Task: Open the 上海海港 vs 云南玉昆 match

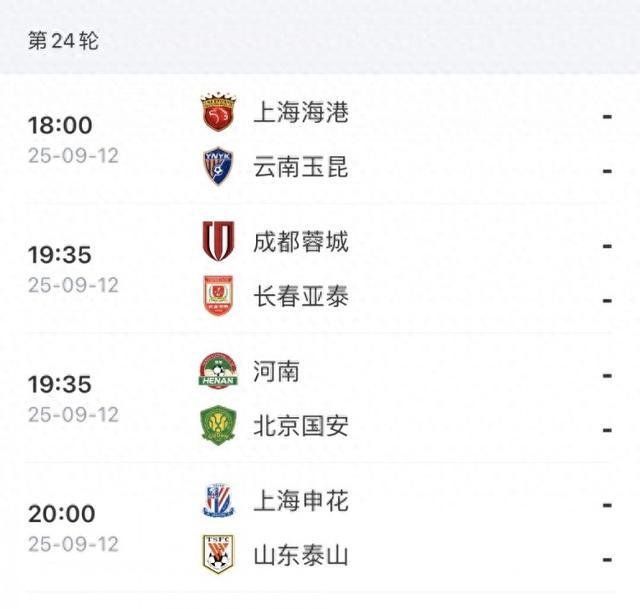Action: coord(320,140)
